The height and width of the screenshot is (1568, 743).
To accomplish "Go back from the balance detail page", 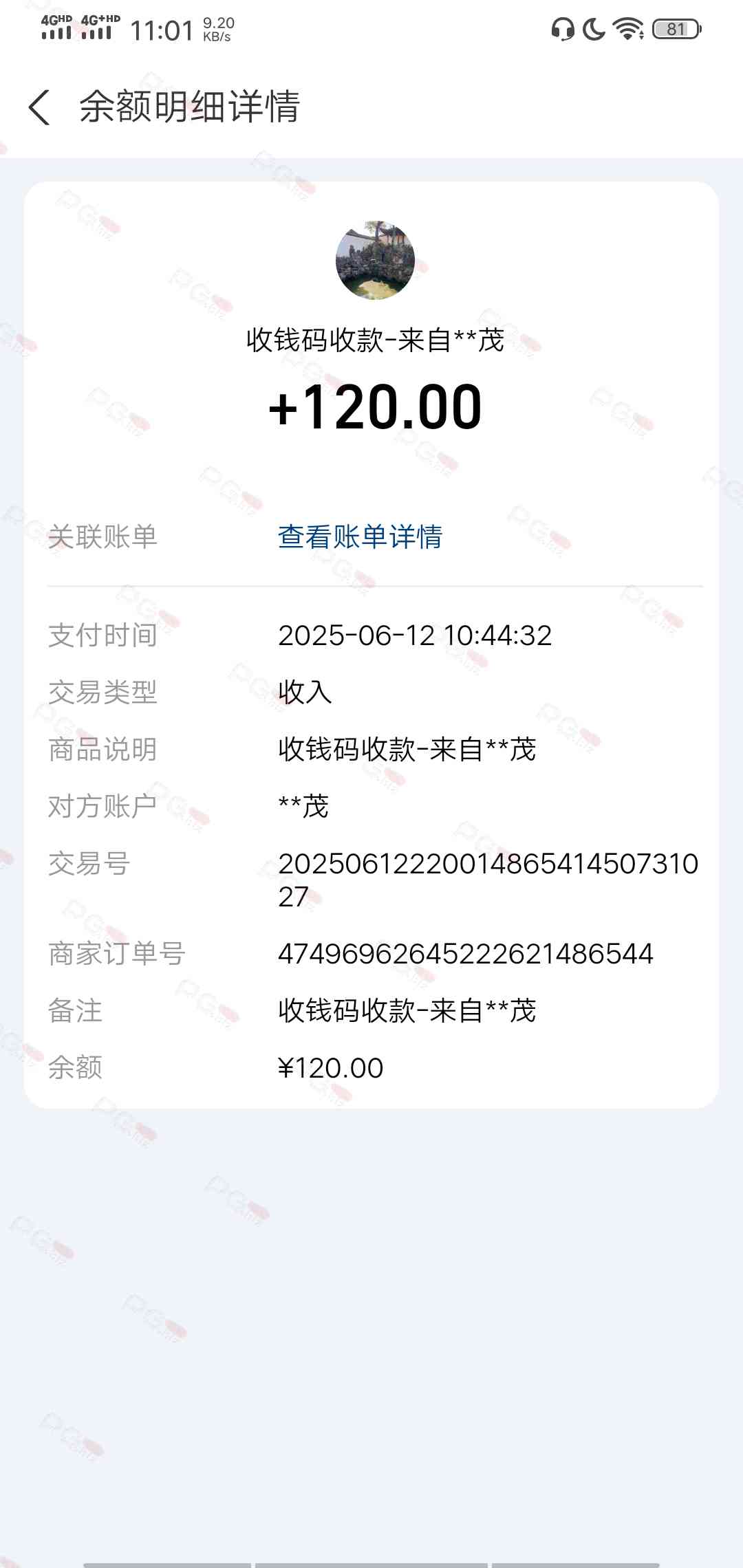I will 39,107.
